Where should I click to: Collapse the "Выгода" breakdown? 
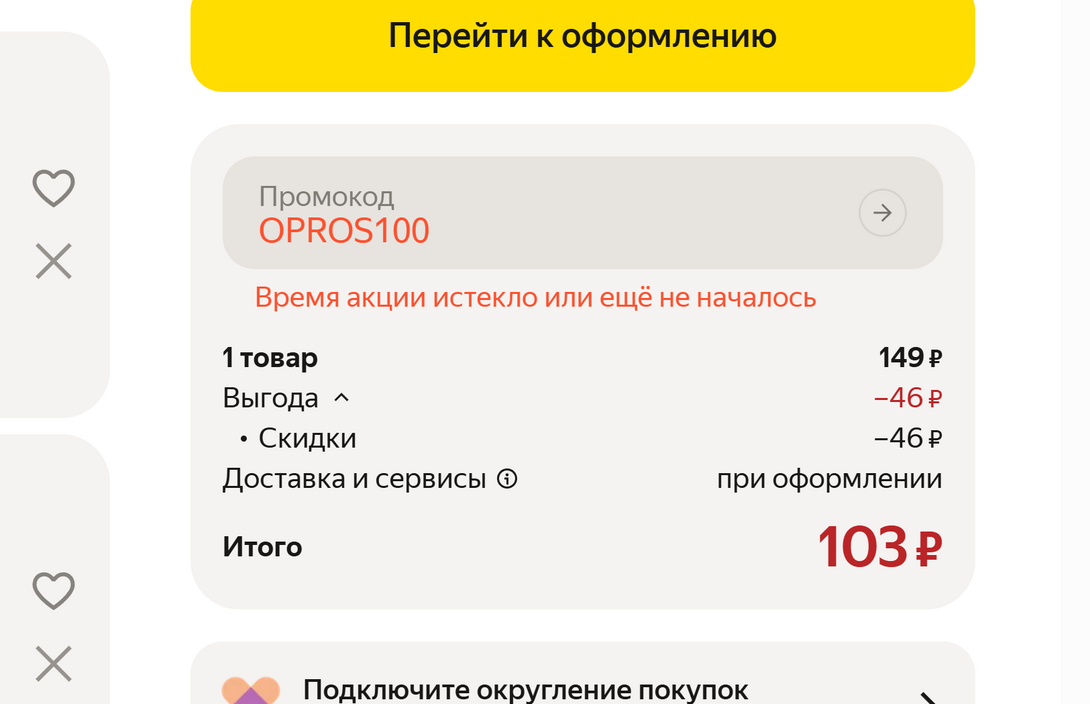[341, 398]
